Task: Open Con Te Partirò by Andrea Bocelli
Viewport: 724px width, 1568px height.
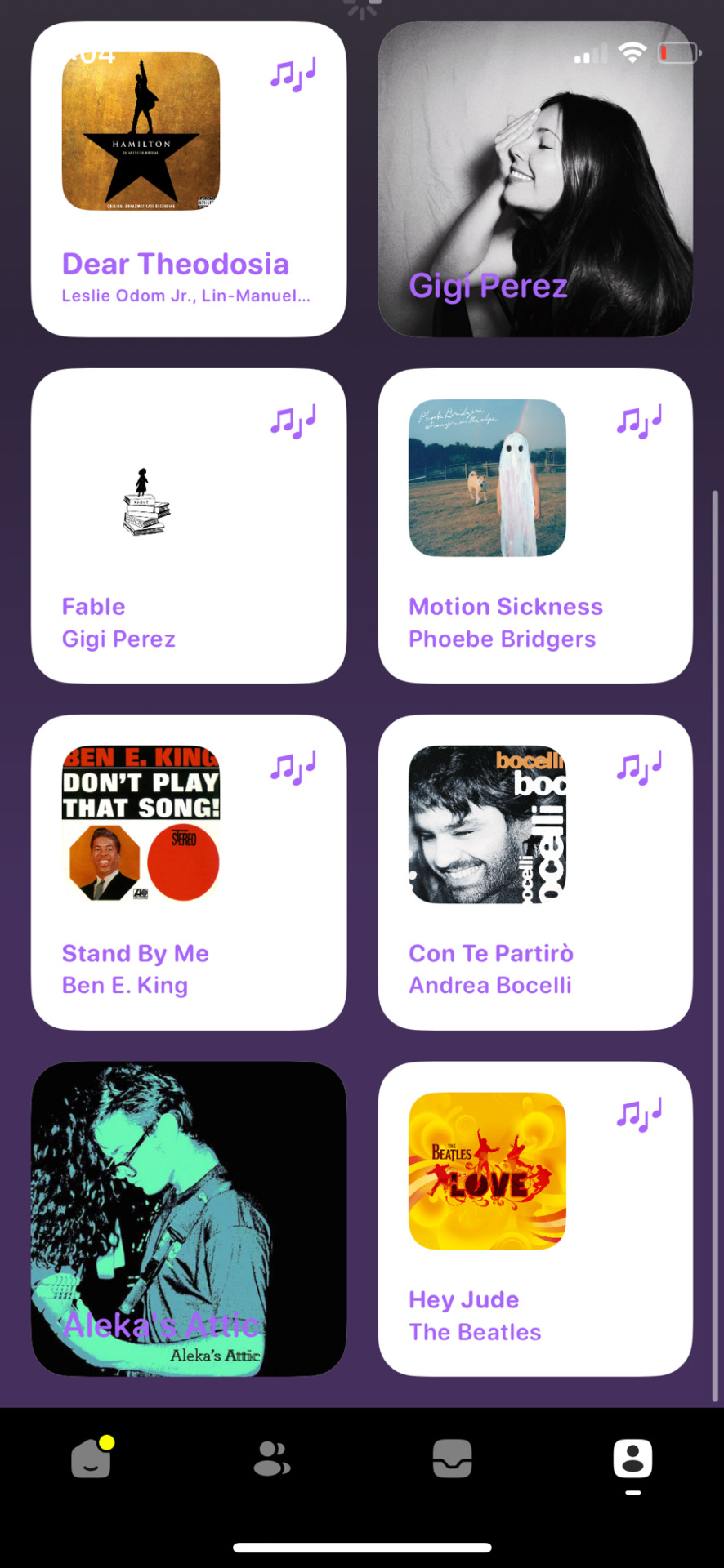Action: pos(535,872)
